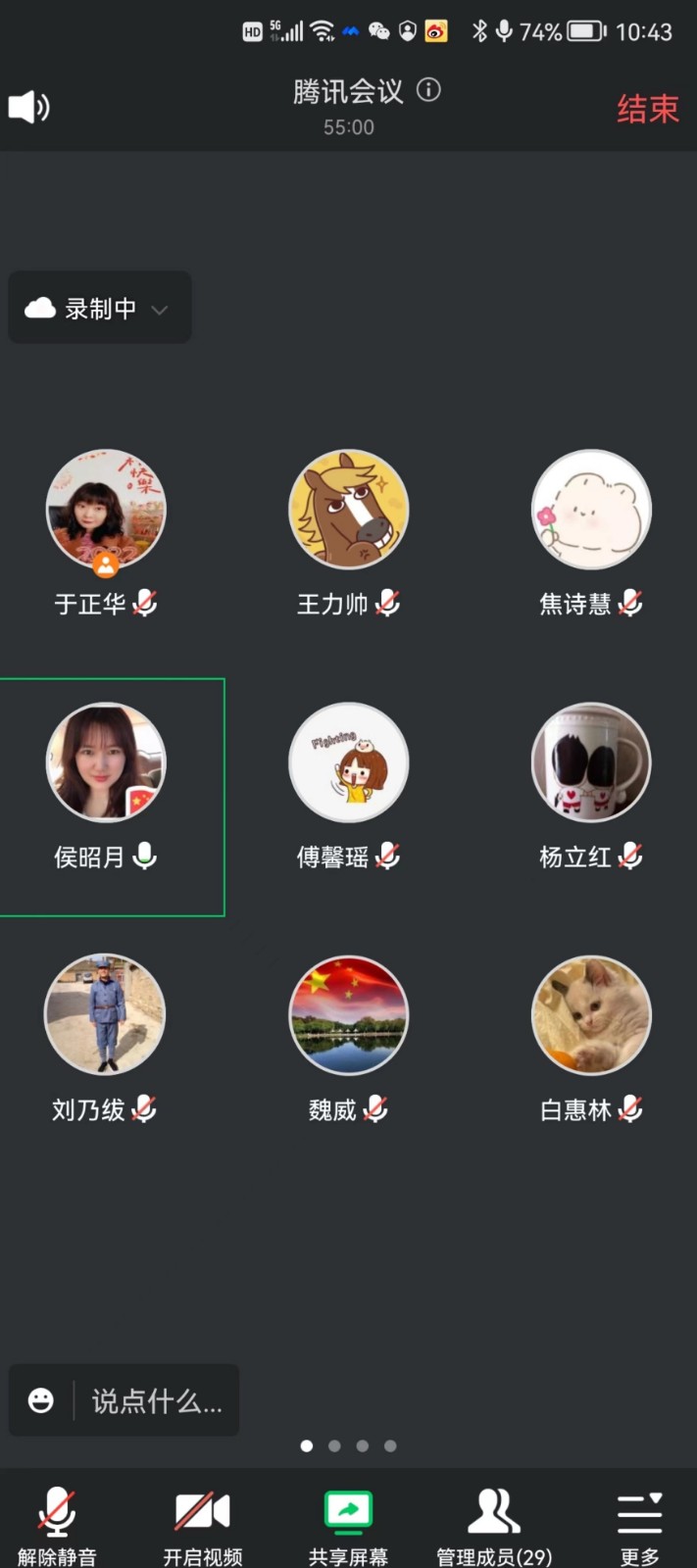Open 管理成员 member management
The width and height of the screenshot is (697, 1568).
[494, 1524]
